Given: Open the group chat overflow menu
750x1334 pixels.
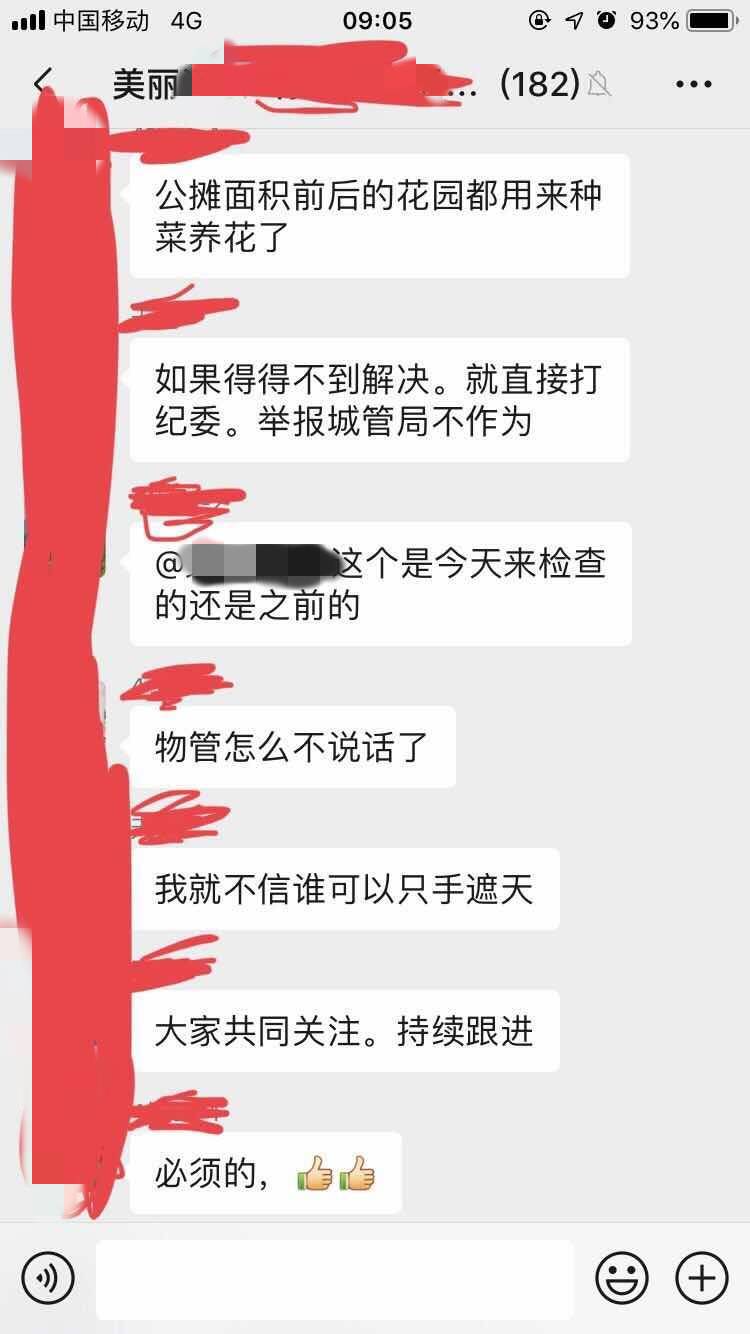Looking at the screenshot, I should (x=693, y=84).
